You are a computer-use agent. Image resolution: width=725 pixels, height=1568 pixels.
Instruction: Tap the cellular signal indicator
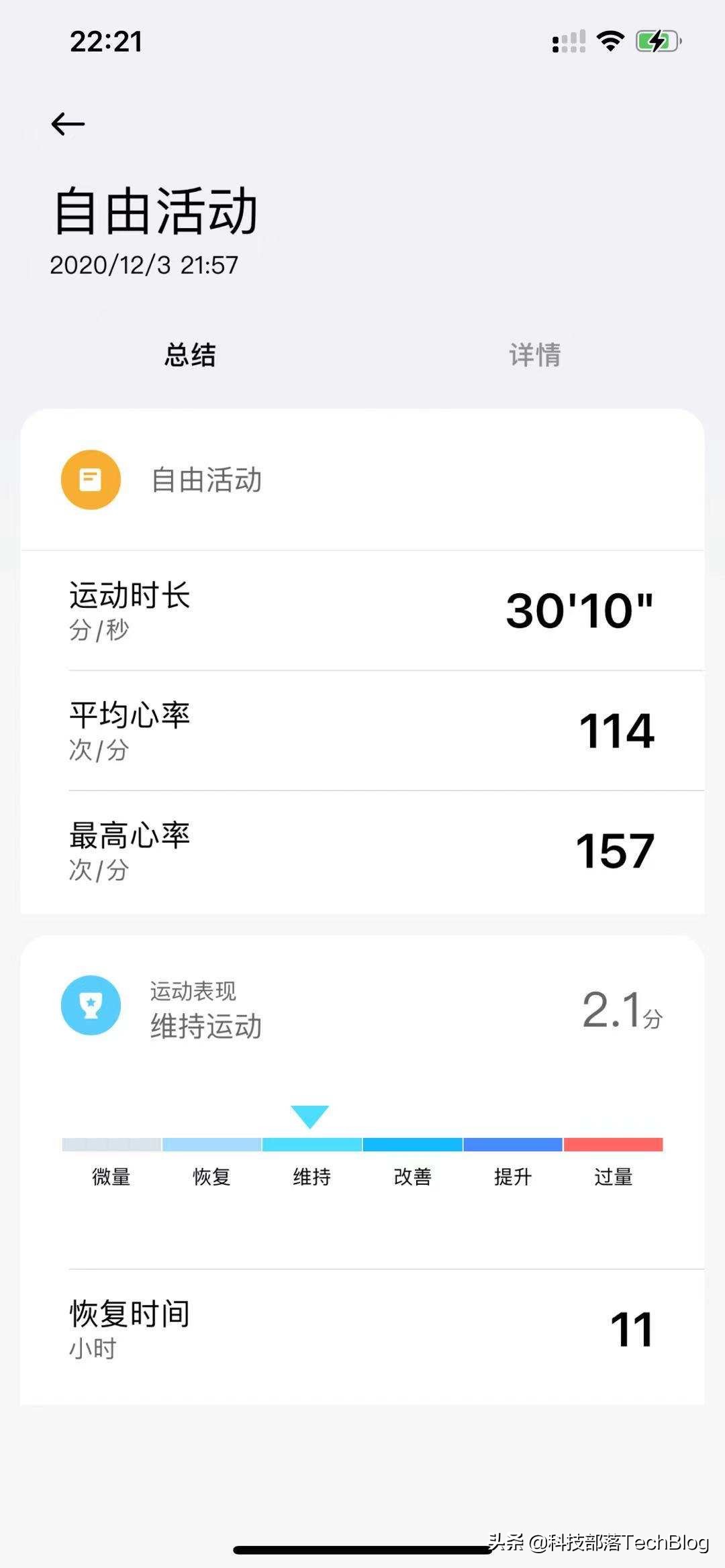[x=566, y=42]
